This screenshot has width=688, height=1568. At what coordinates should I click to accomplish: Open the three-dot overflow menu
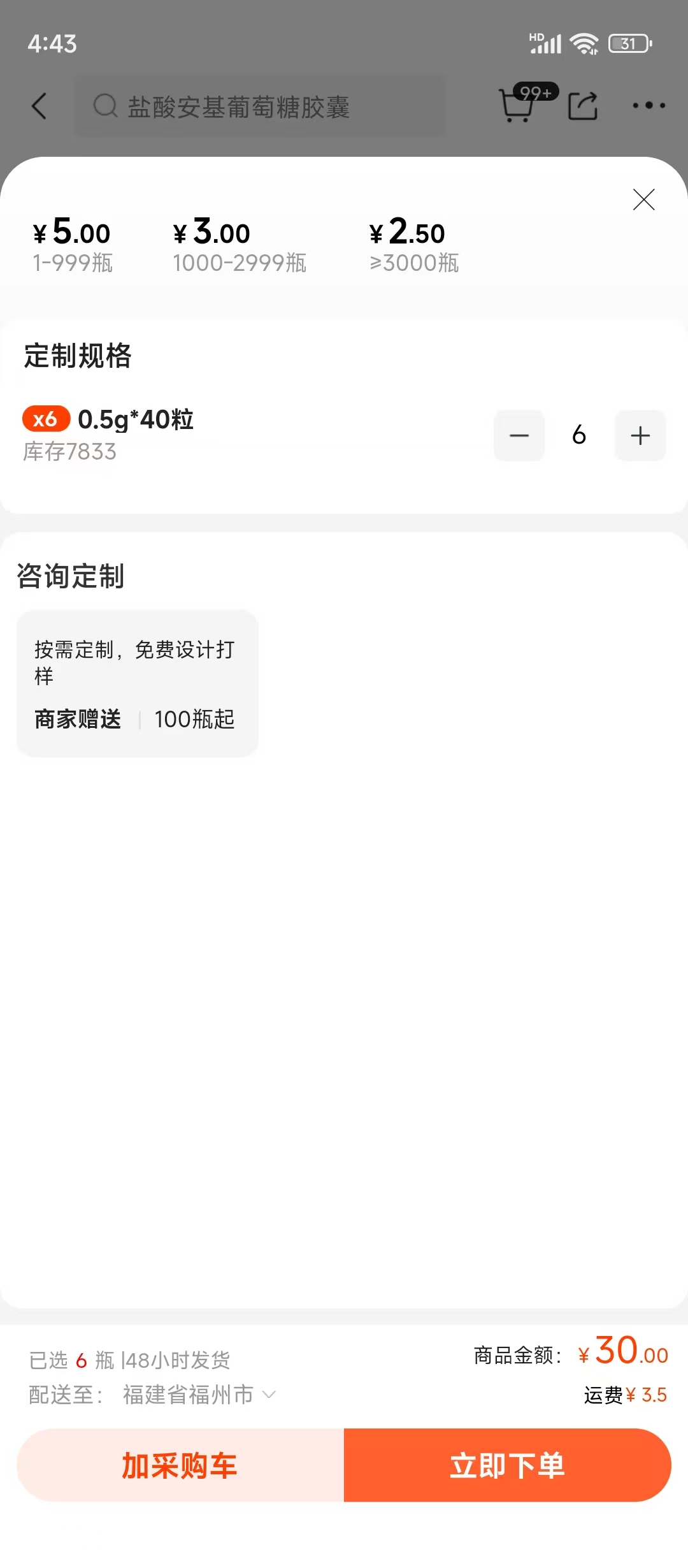649,106
